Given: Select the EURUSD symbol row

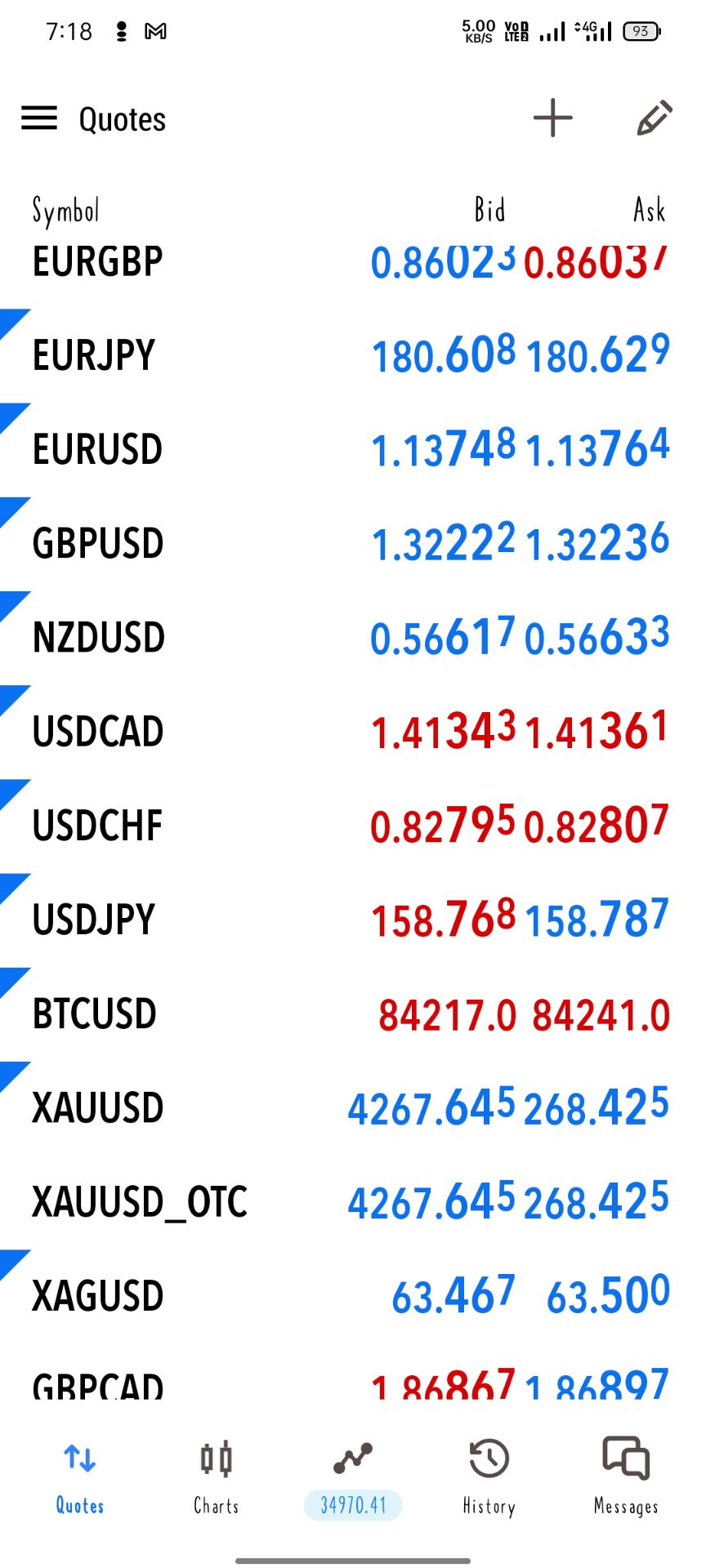Looking at the screenshot, I should tap(353, 449).
